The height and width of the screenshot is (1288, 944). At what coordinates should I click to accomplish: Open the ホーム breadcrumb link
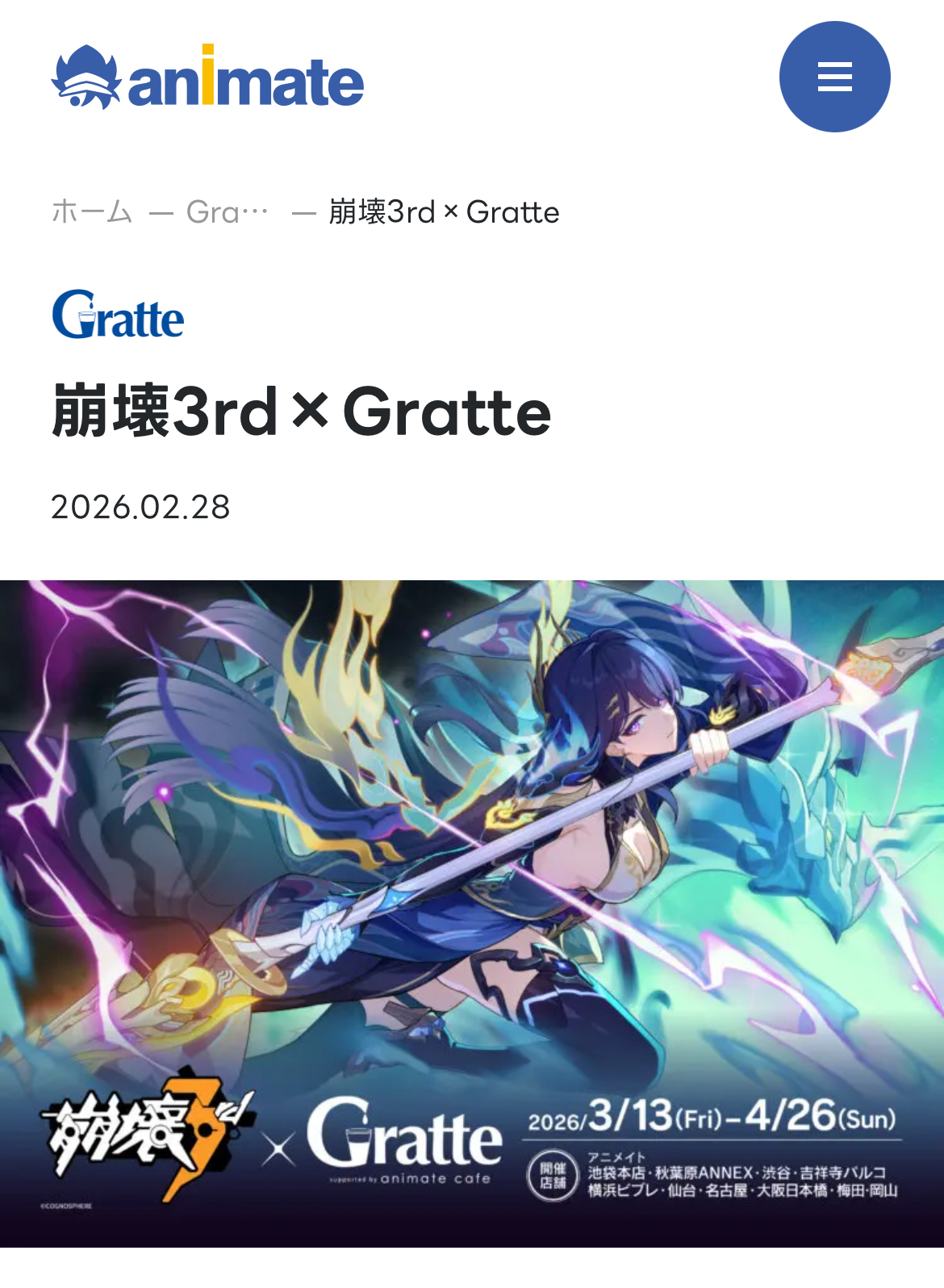point(91,212)
